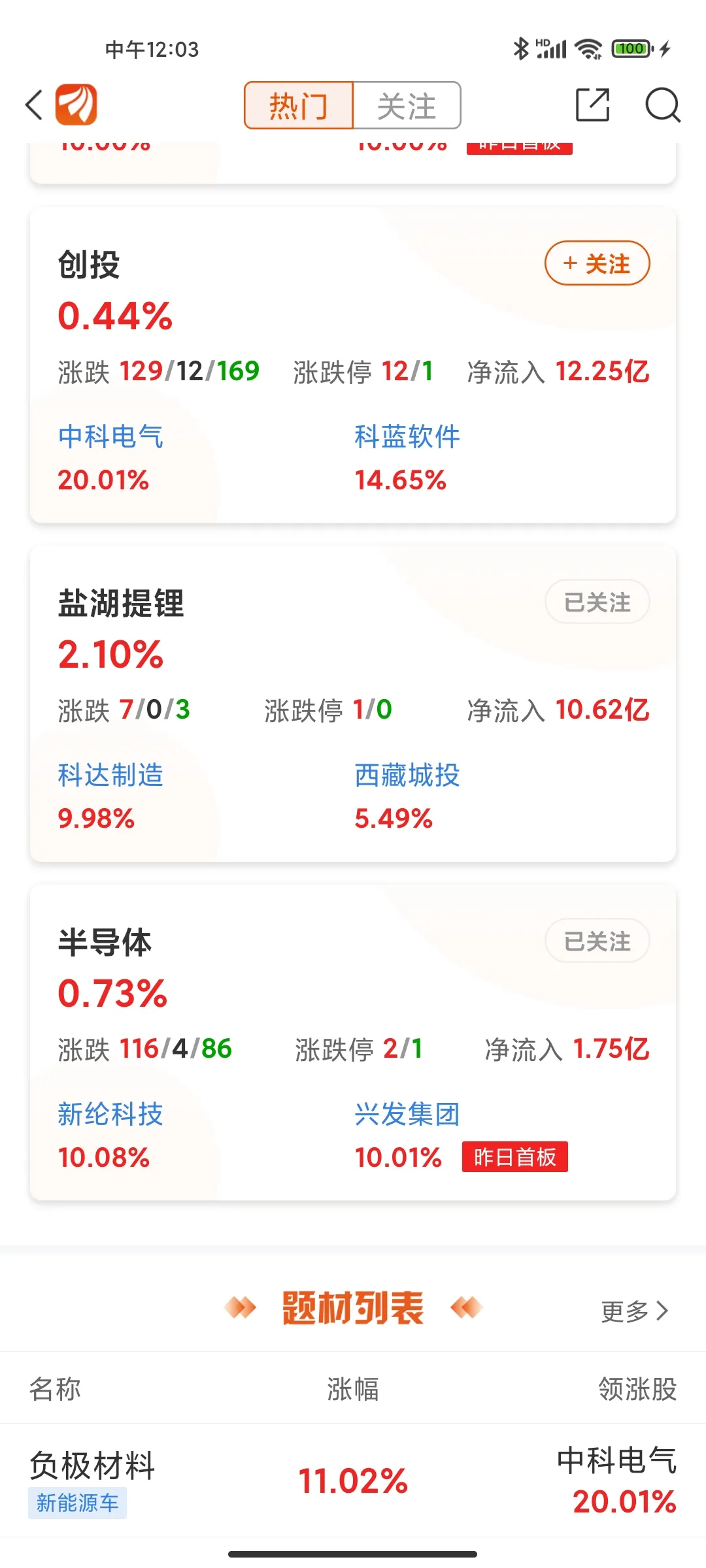Open stock 兴发集团
The image size is (706, 1568).
[407, 1114]
